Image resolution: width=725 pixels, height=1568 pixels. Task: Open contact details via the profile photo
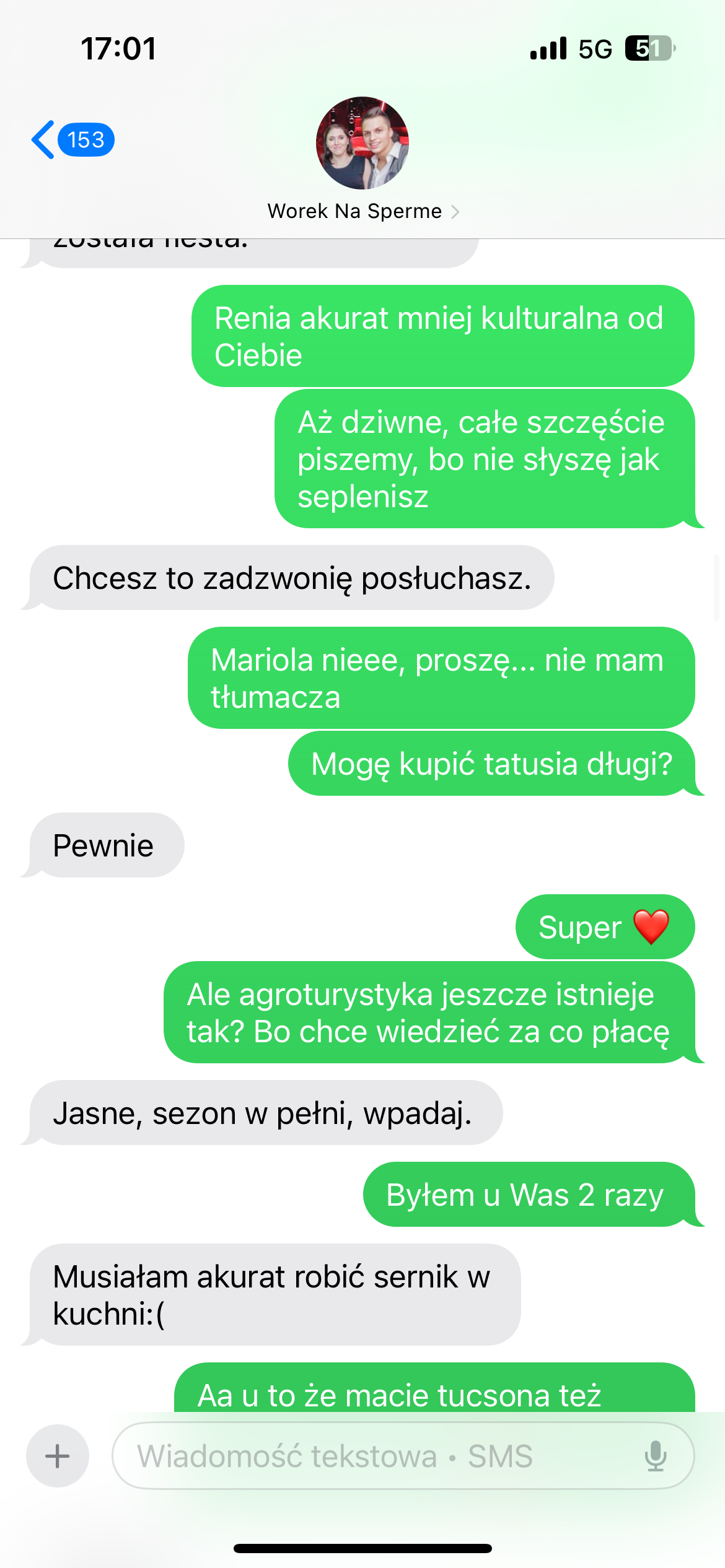362,143
